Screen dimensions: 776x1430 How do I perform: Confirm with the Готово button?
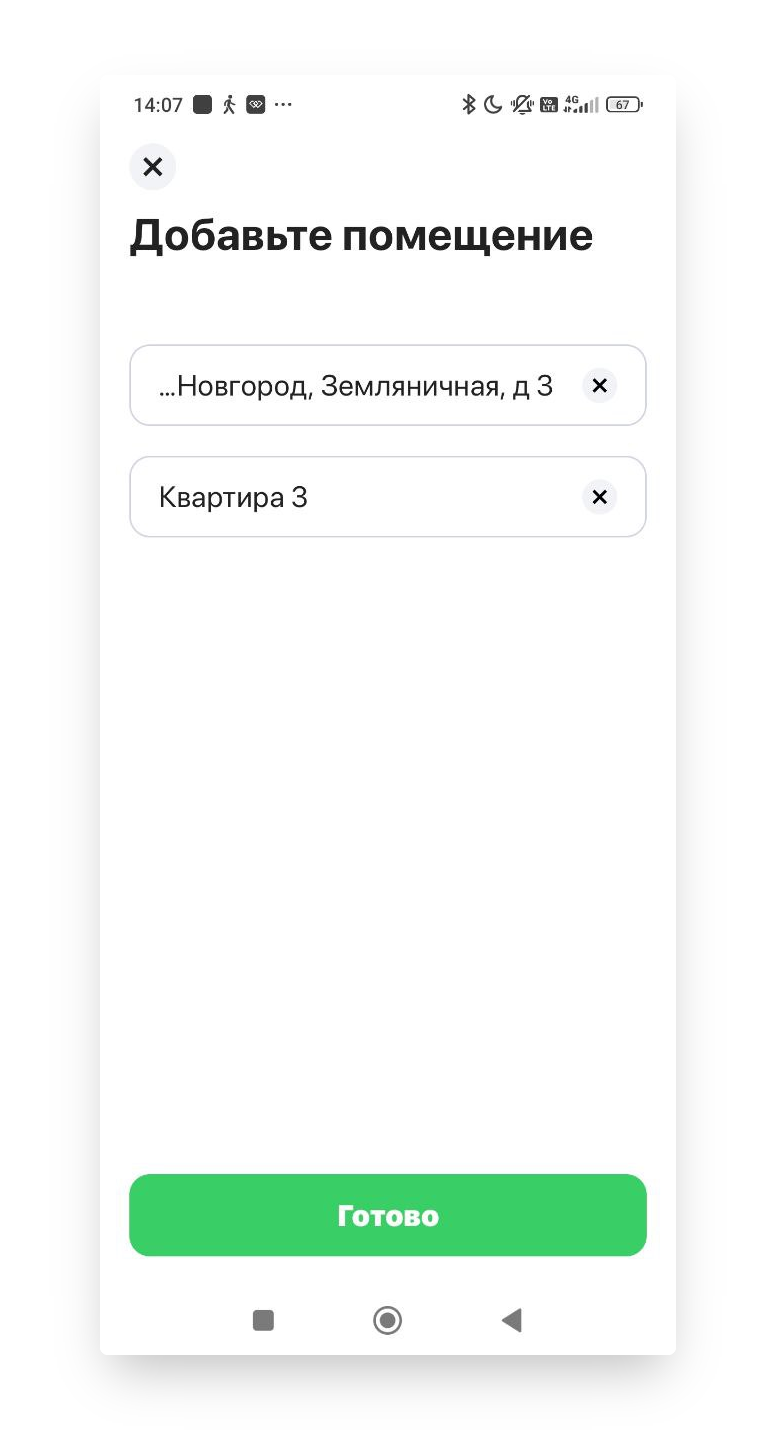tap(388, 1215)
